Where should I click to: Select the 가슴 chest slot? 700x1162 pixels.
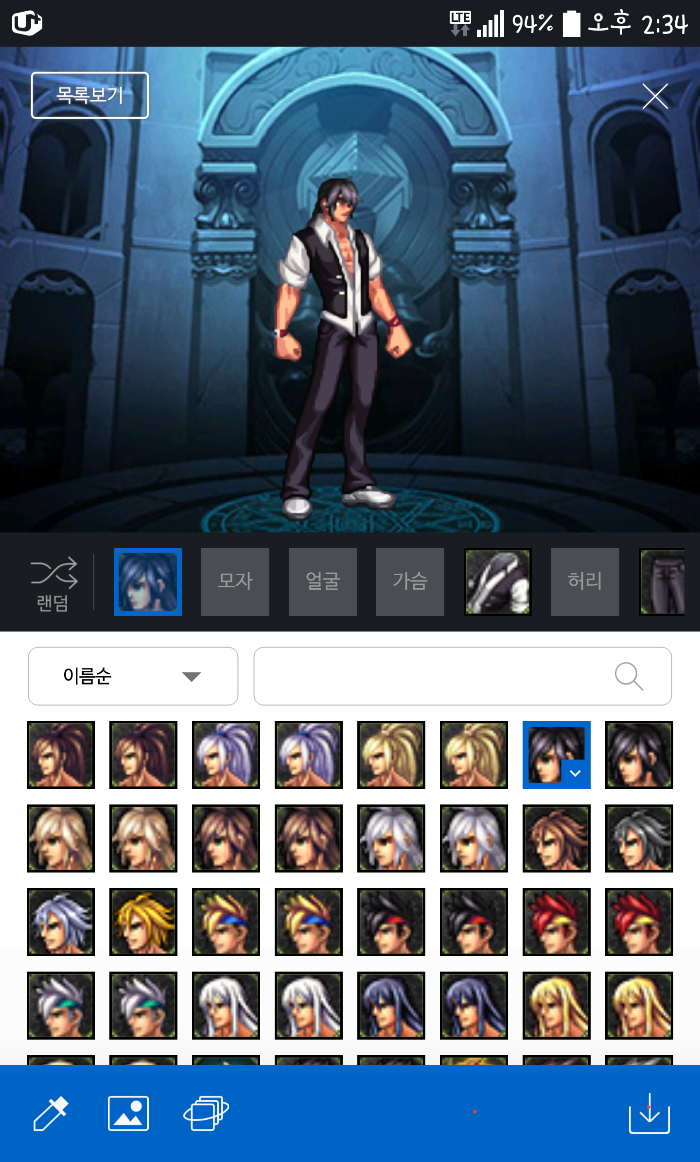[410, 582]
